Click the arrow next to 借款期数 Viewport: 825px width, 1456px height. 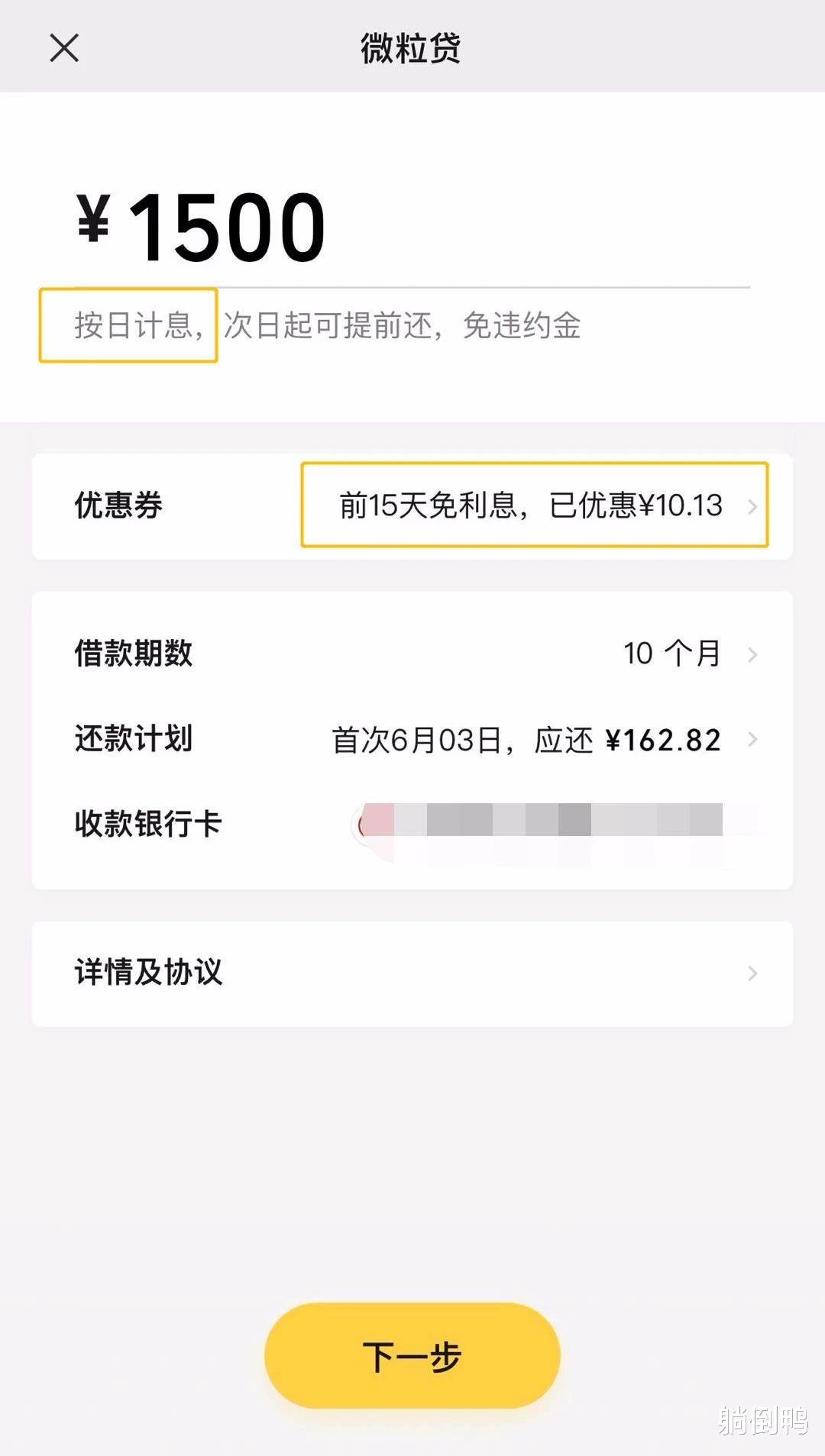[755, 654]
